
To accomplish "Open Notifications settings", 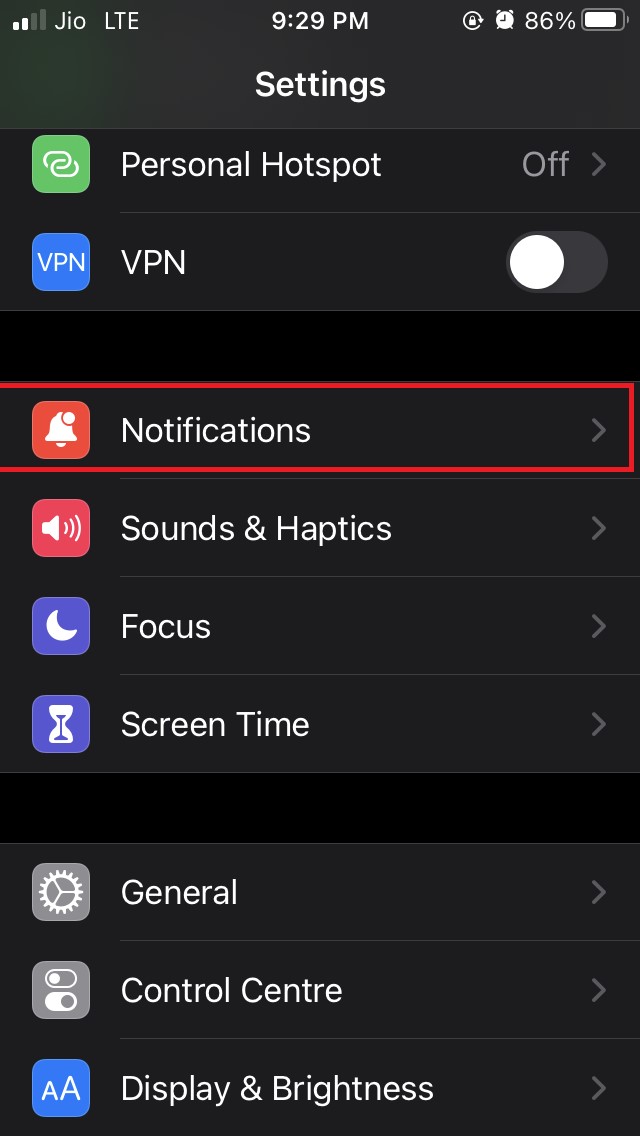I will (x=320, y=430).
